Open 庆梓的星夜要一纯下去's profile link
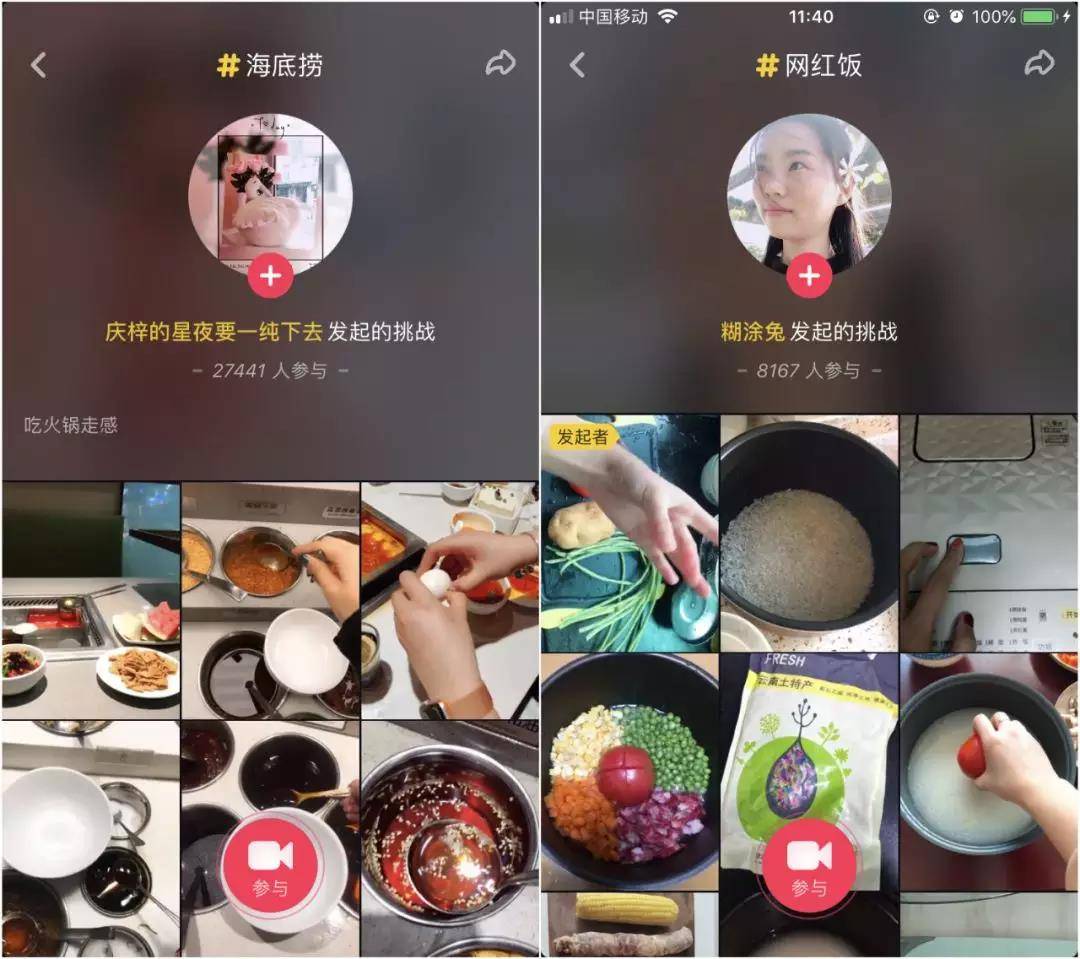This screenshot has width=1080, height=959. tap(214, 332)
